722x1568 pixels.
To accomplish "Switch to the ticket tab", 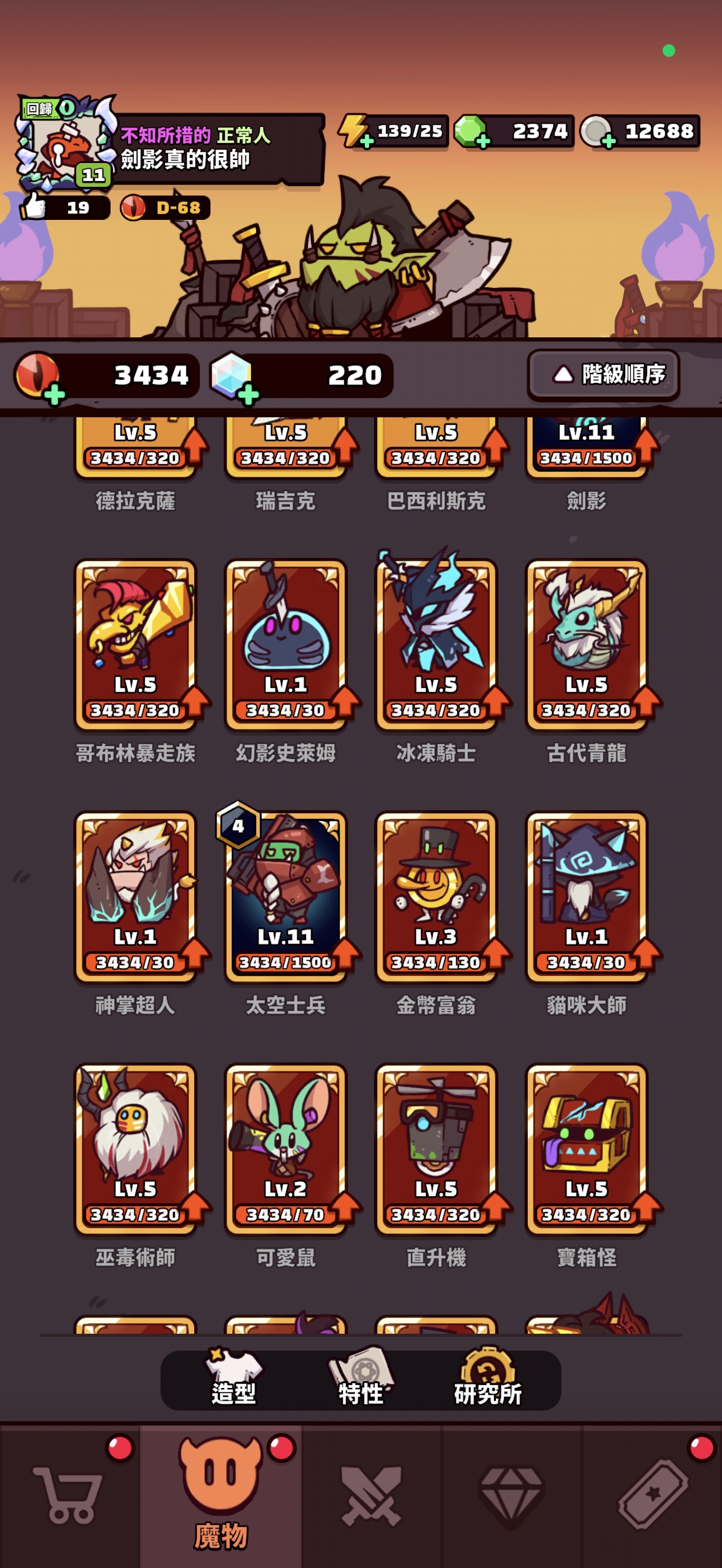I will tap(653, 1496).
